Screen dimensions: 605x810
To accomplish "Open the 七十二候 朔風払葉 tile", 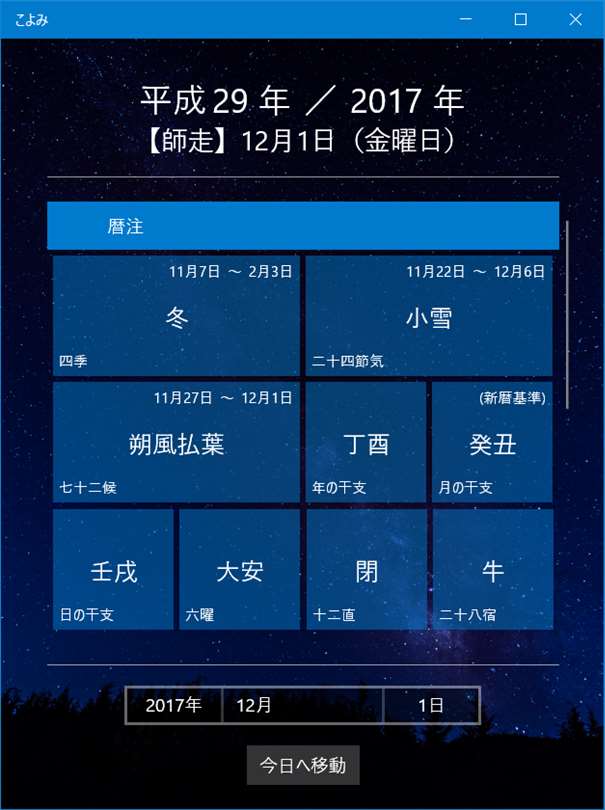I will point(176,442).
